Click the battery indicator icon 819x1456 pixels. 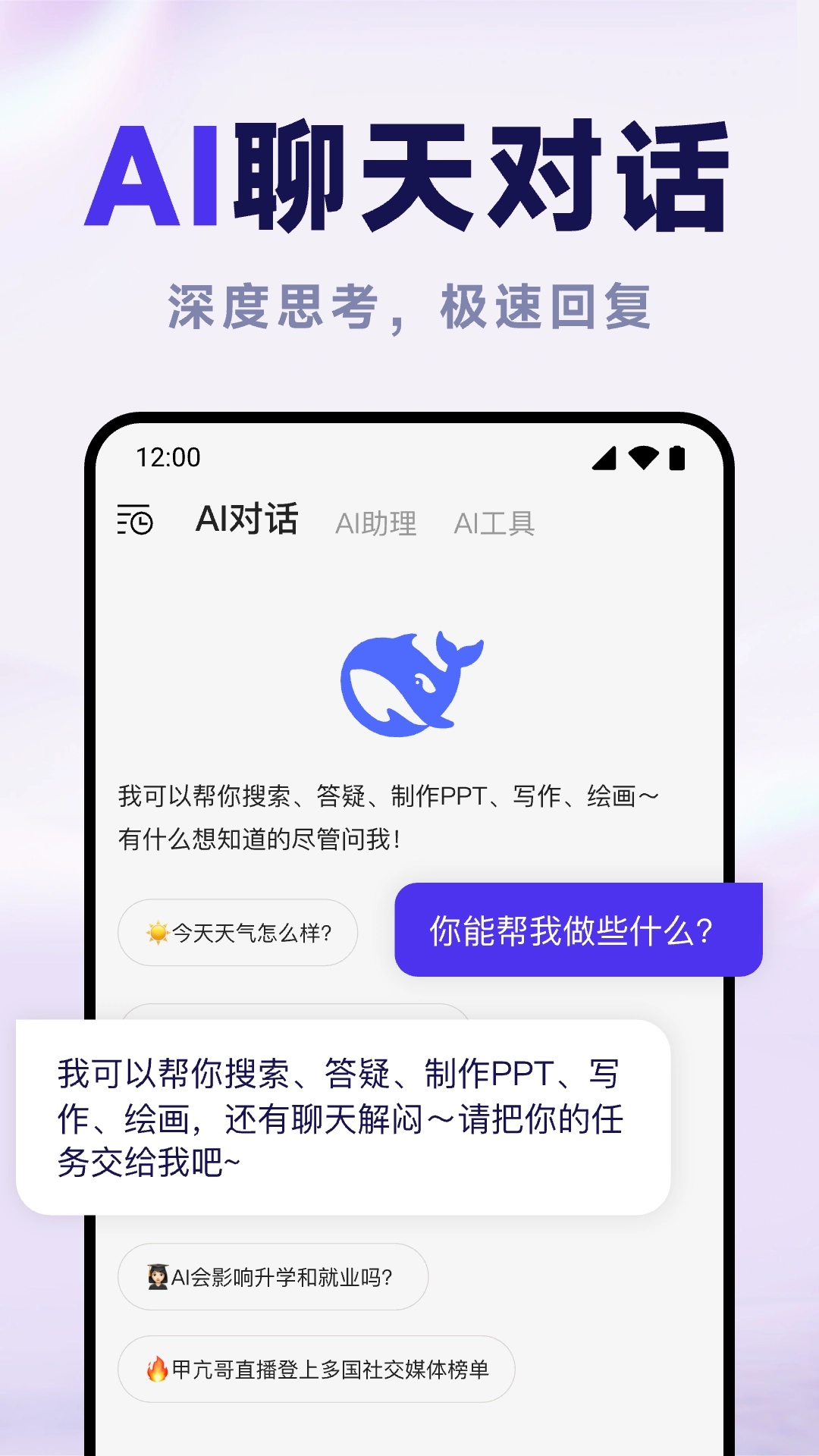coord(677,455)
